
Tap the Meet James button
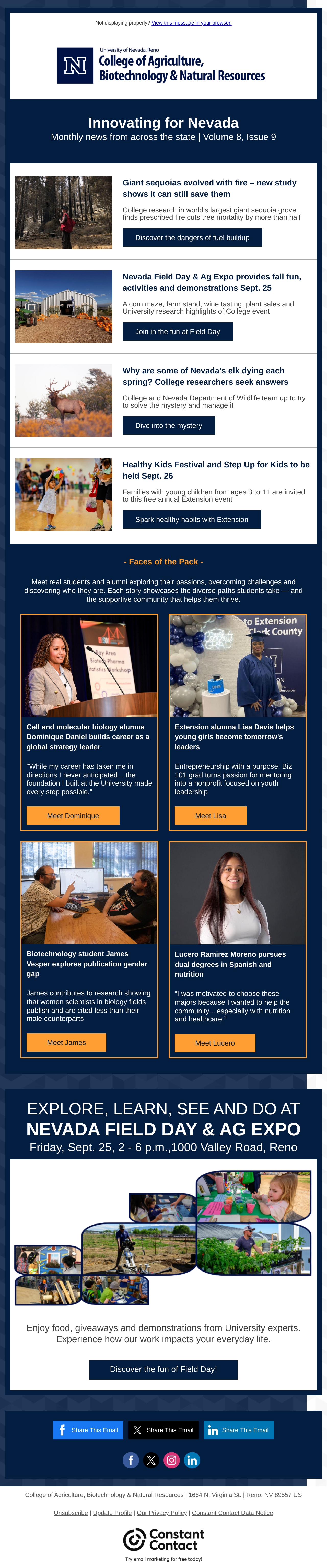point(66,1042)
